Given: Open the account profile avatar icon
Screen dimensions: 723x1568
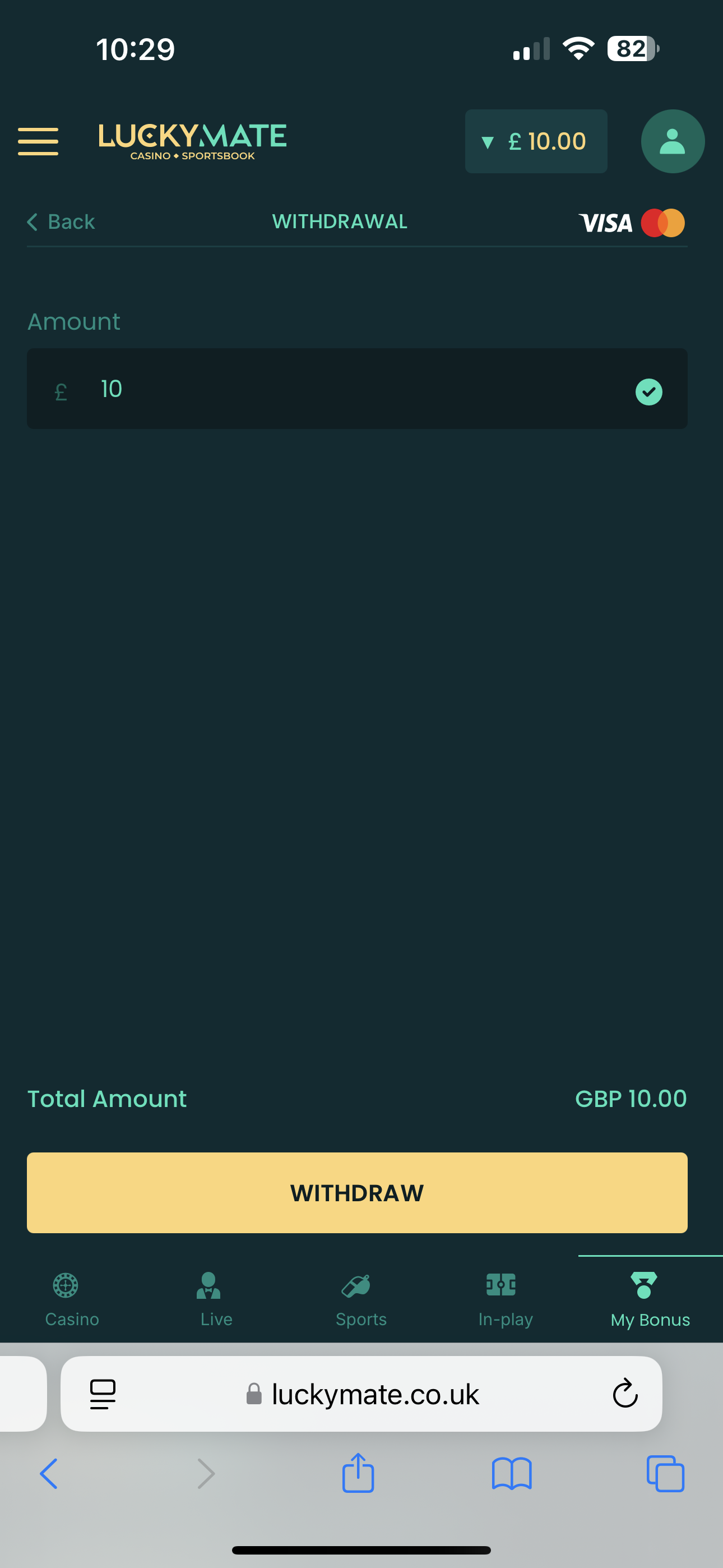Looking at the screenshot, I should point(671,141).
